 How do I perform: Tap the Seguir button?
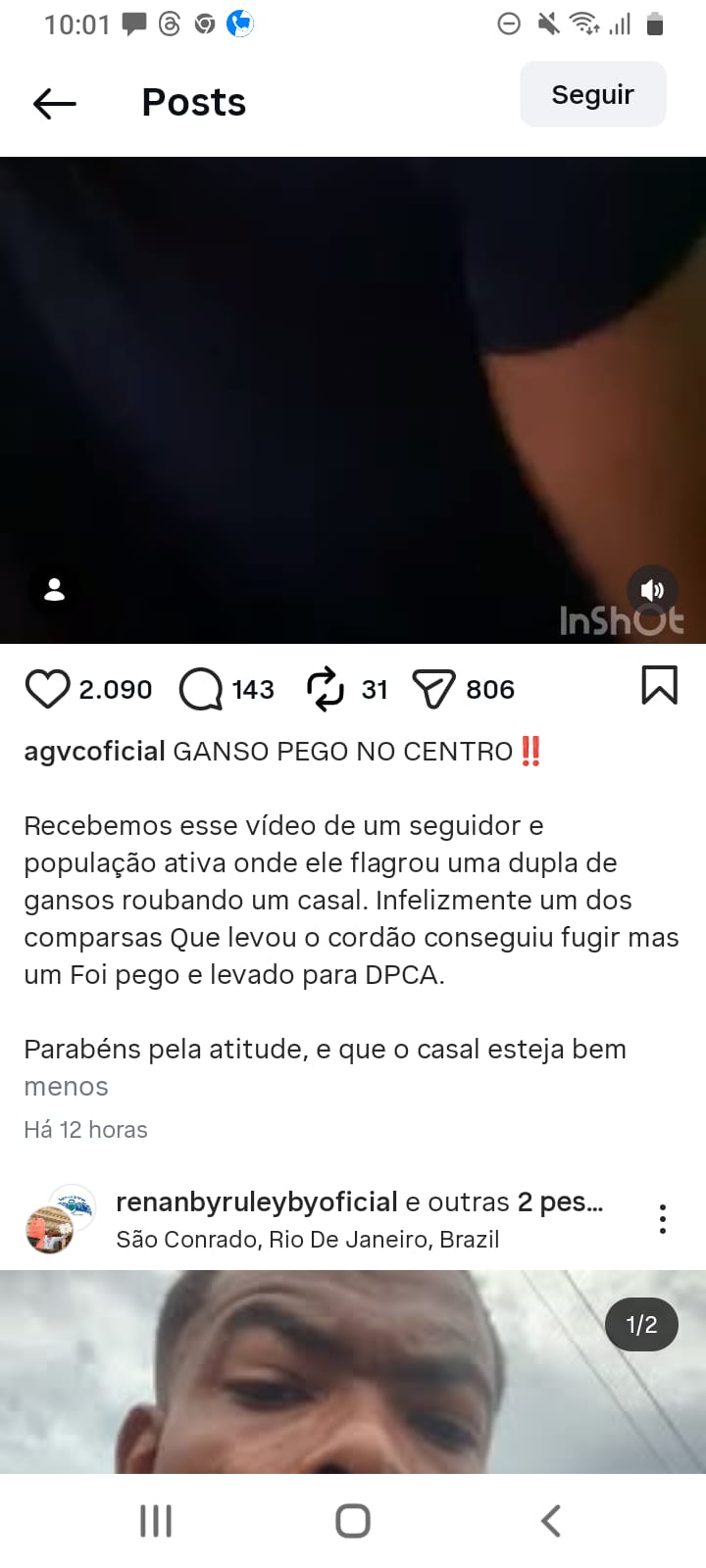(592, 95)
